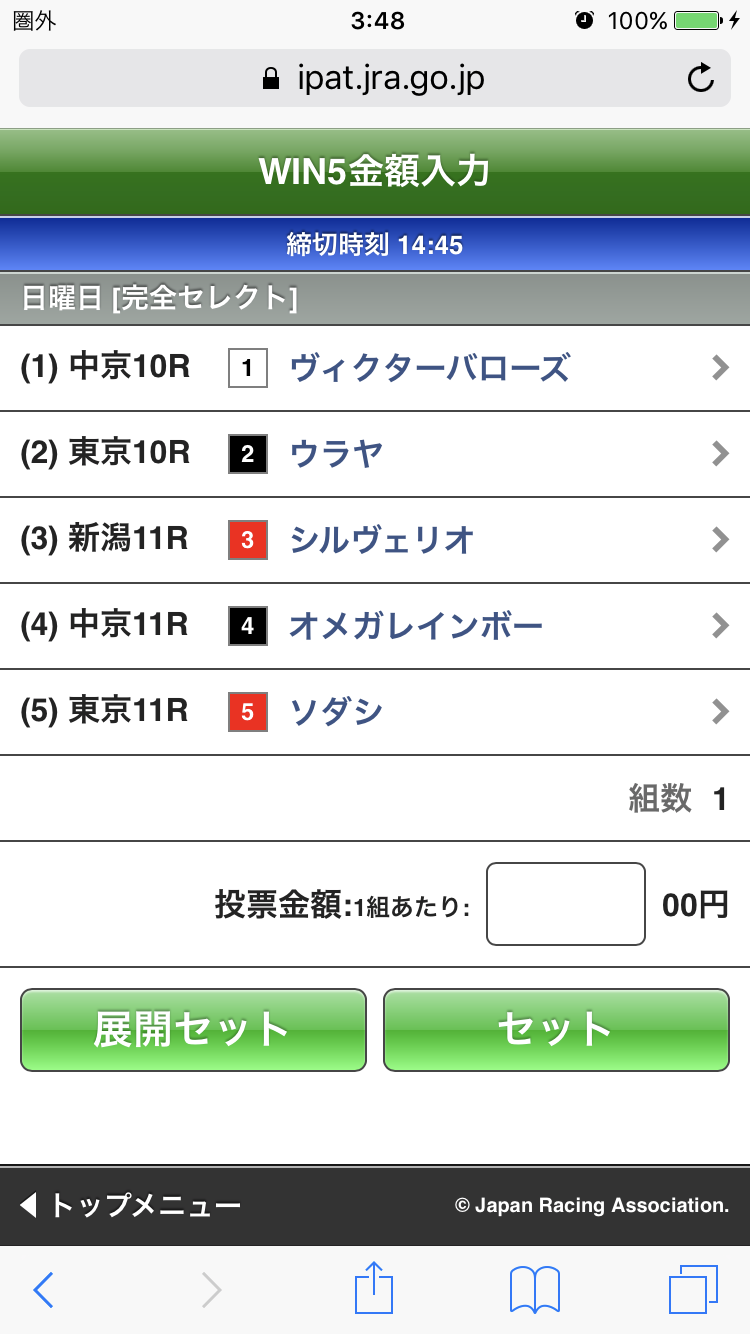Open the Safari share sheet
This screenshot has height=1334, width=750.
coord(375,1288)
